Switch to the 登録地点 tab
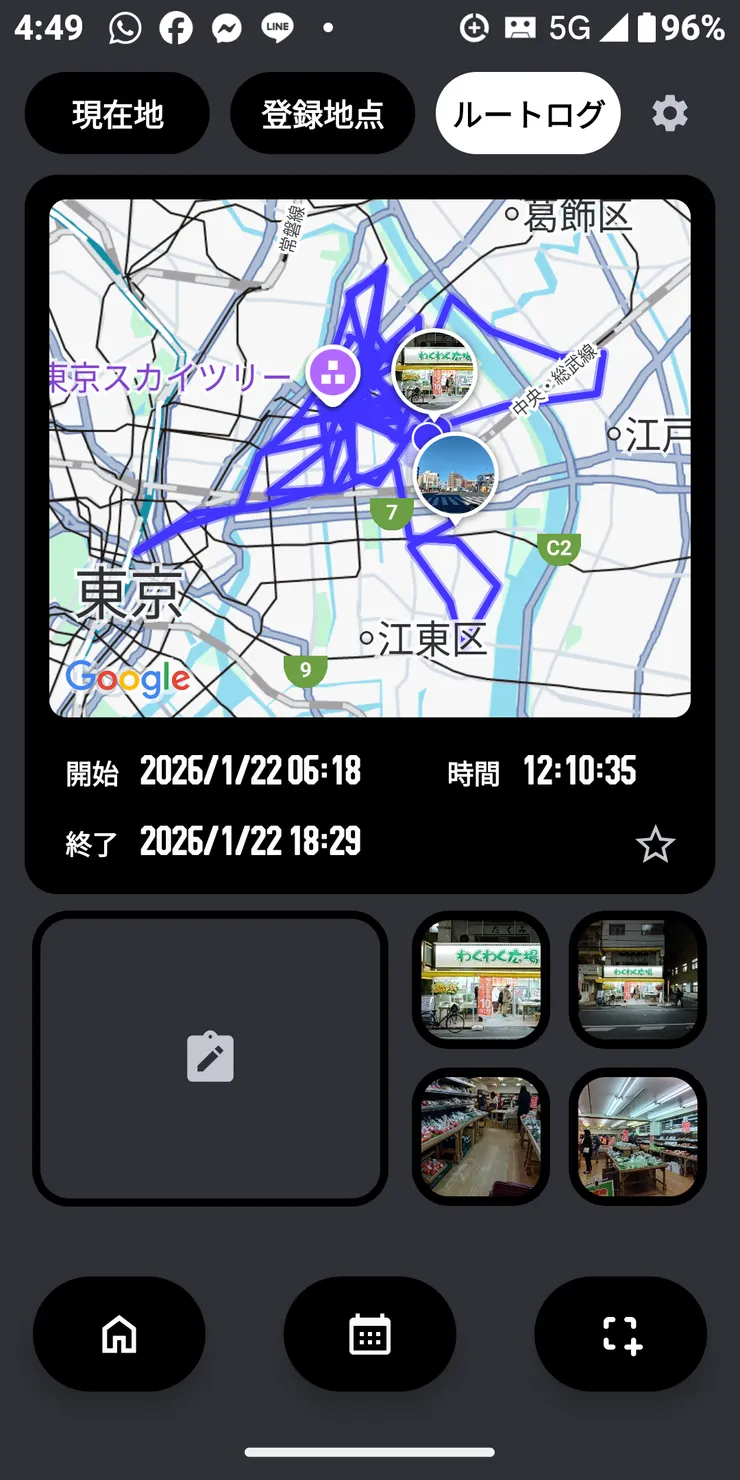The image size is (740, 1480). (x=322, y=113)
